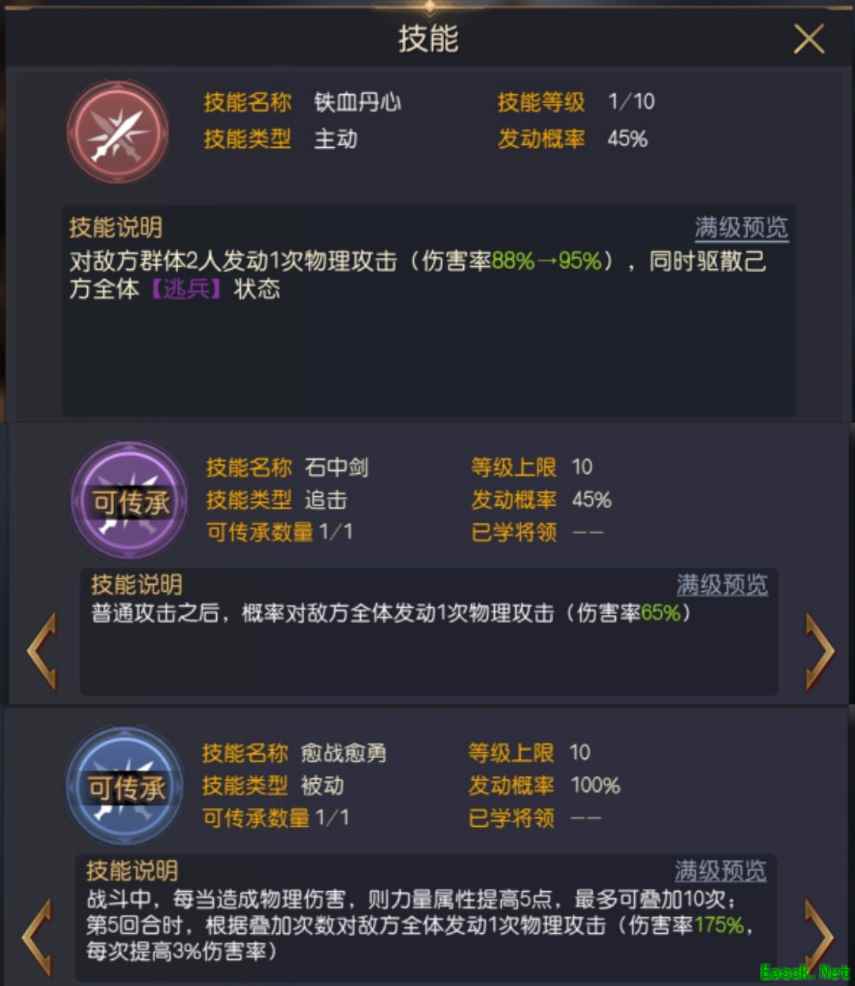Select the 石中剑 purple skill icon
The height and width of the screenshot is (986, 855).
pos(128,500)
